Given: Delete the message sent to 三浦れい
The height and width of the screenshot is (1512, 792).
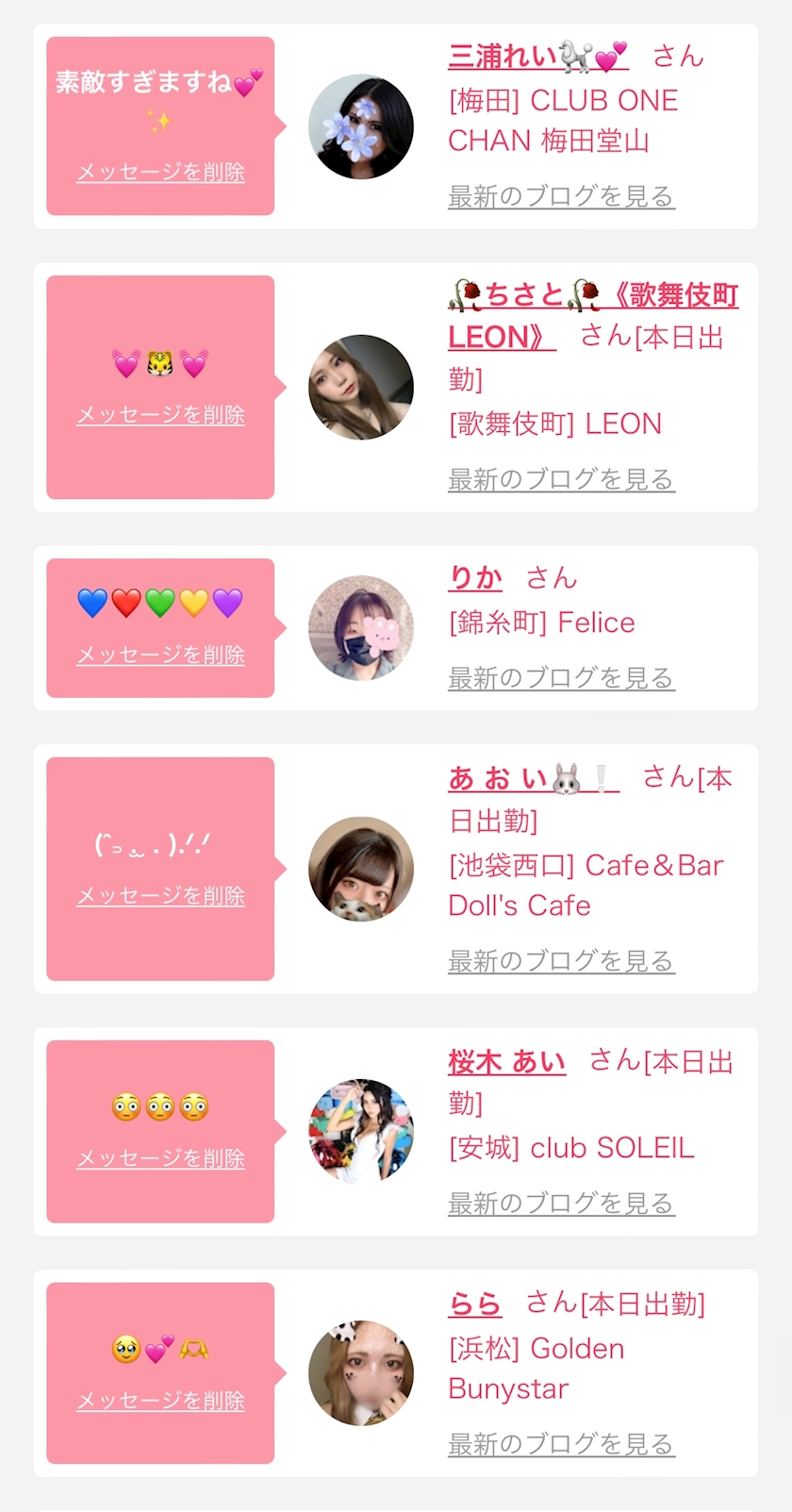Looking at the screenshot, I should click(x=160, y=173).
